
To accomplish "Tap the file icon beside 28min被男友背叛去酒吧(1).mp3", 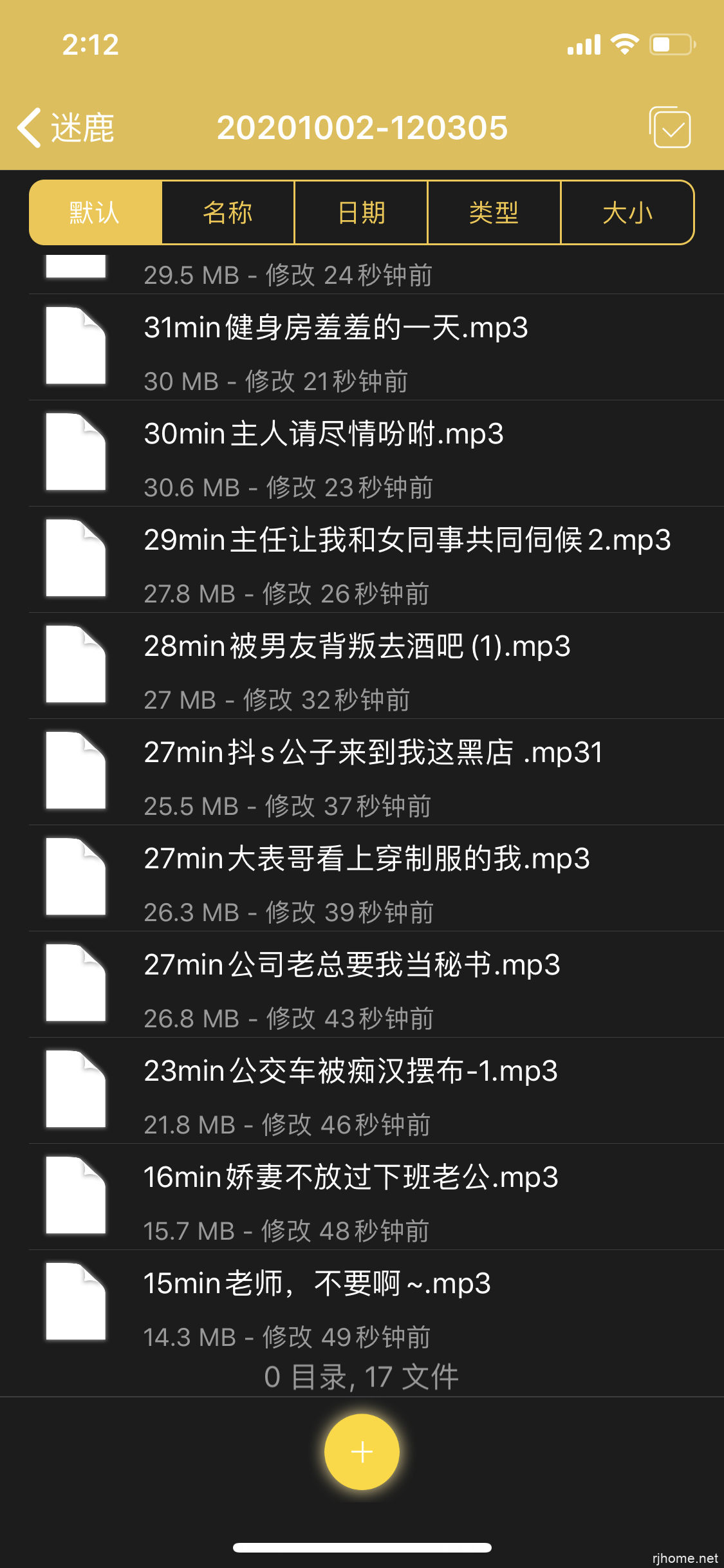I will [x=75, y=664].
